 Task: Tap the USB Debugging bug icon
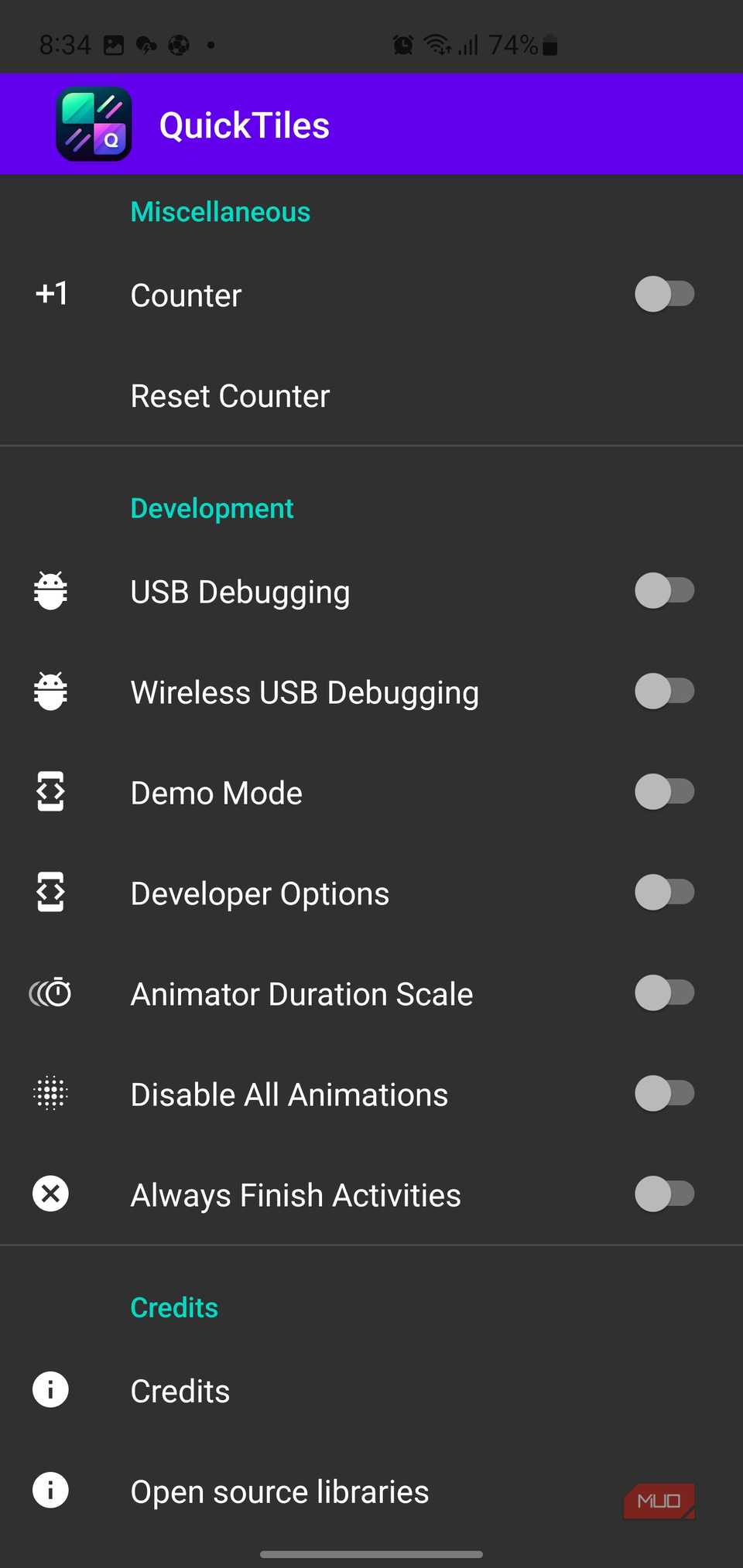[x=50, y=589]
